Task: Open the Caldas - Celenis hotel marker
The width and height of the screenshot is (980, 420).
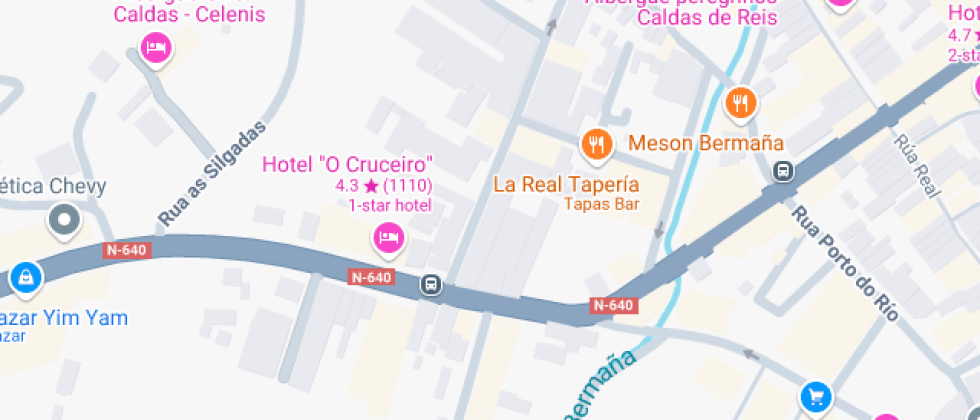Action: point(155,47)
